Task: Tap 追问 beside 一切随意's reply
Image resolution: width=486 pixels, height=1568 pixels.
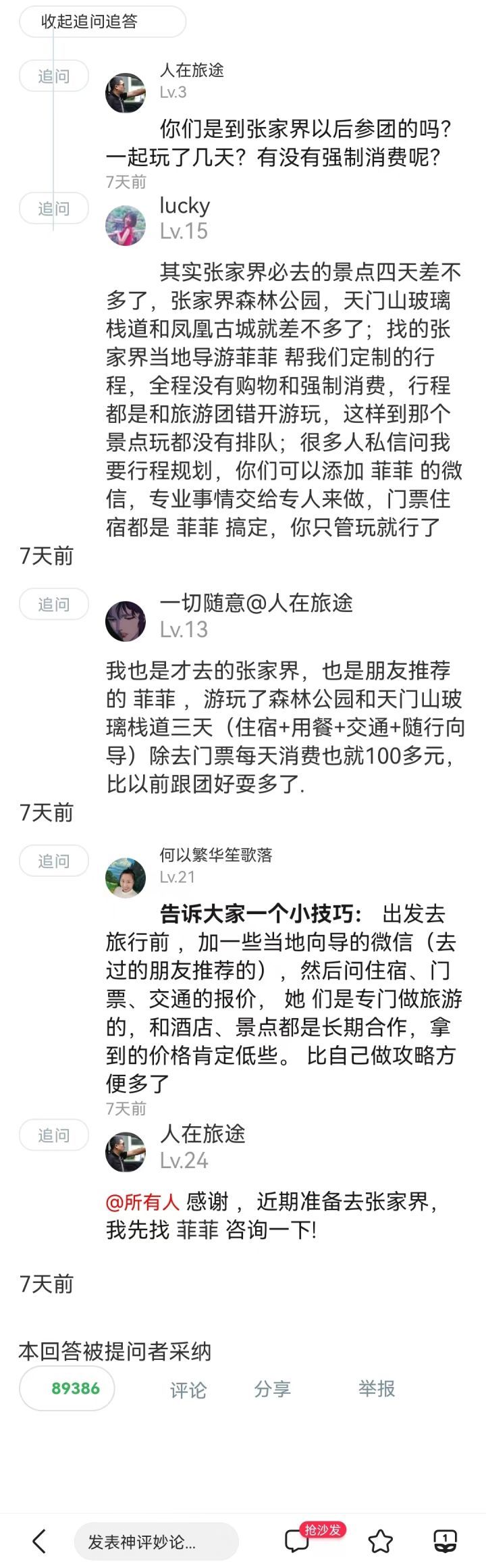Action: click(x=54, y=604)
